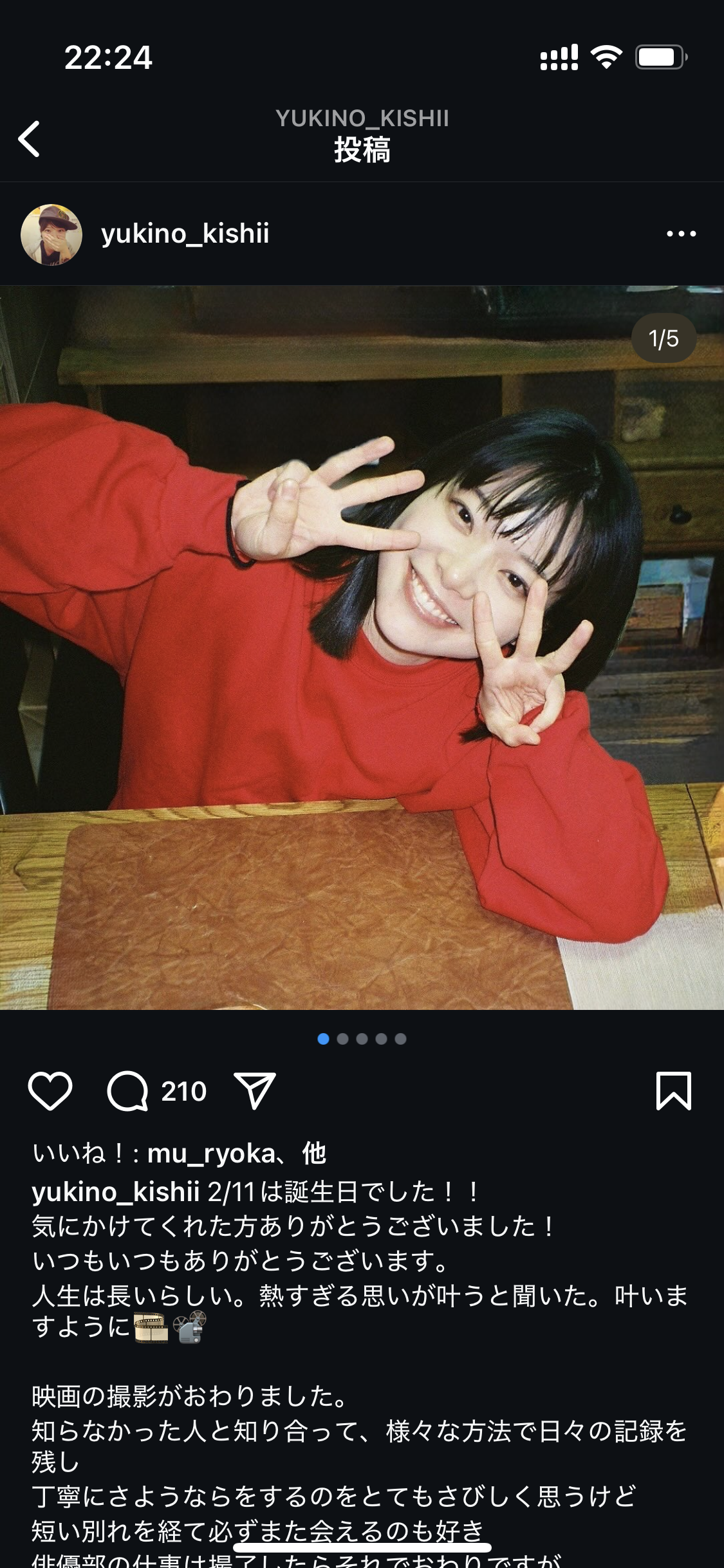Open the post's three-dot options menu
This screenshot has height=1568, width=724.
point(681,234)
